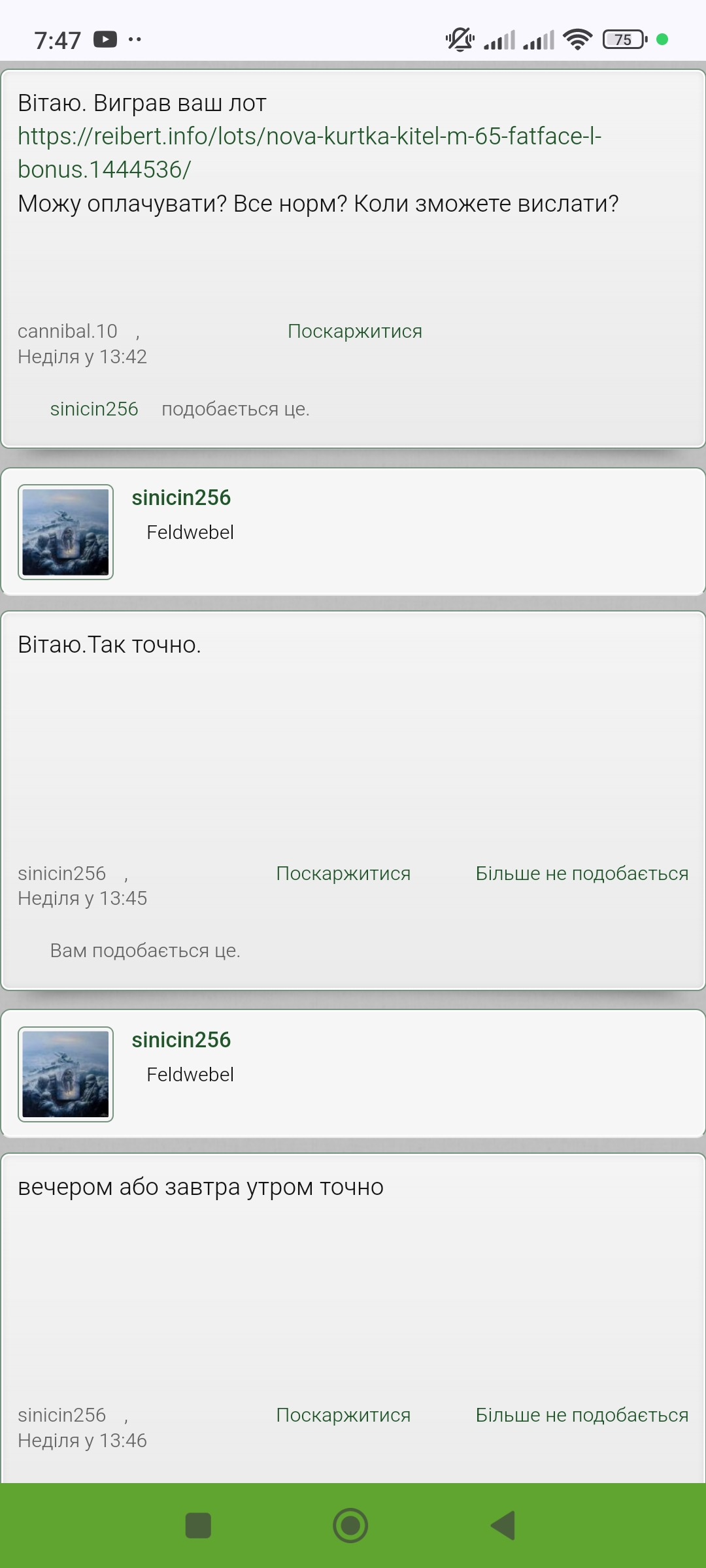The height and width of the screenshot is (1568, 706).
Task: Go to the home screen
Action: click(350, 1526)
